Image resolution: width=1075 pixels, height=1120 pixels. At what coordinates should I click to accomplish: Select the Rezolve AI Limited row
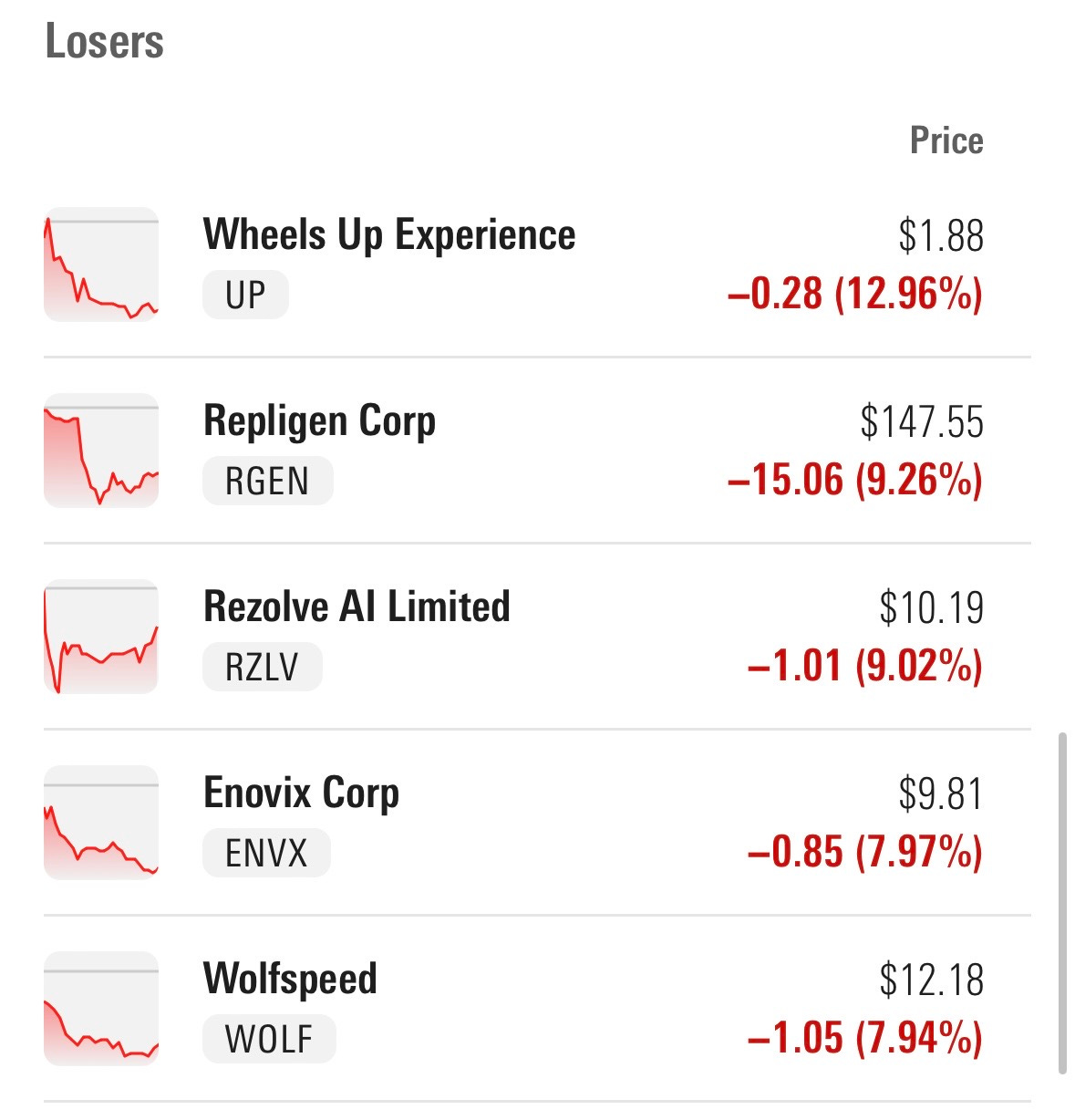click(x=357, y=607)
